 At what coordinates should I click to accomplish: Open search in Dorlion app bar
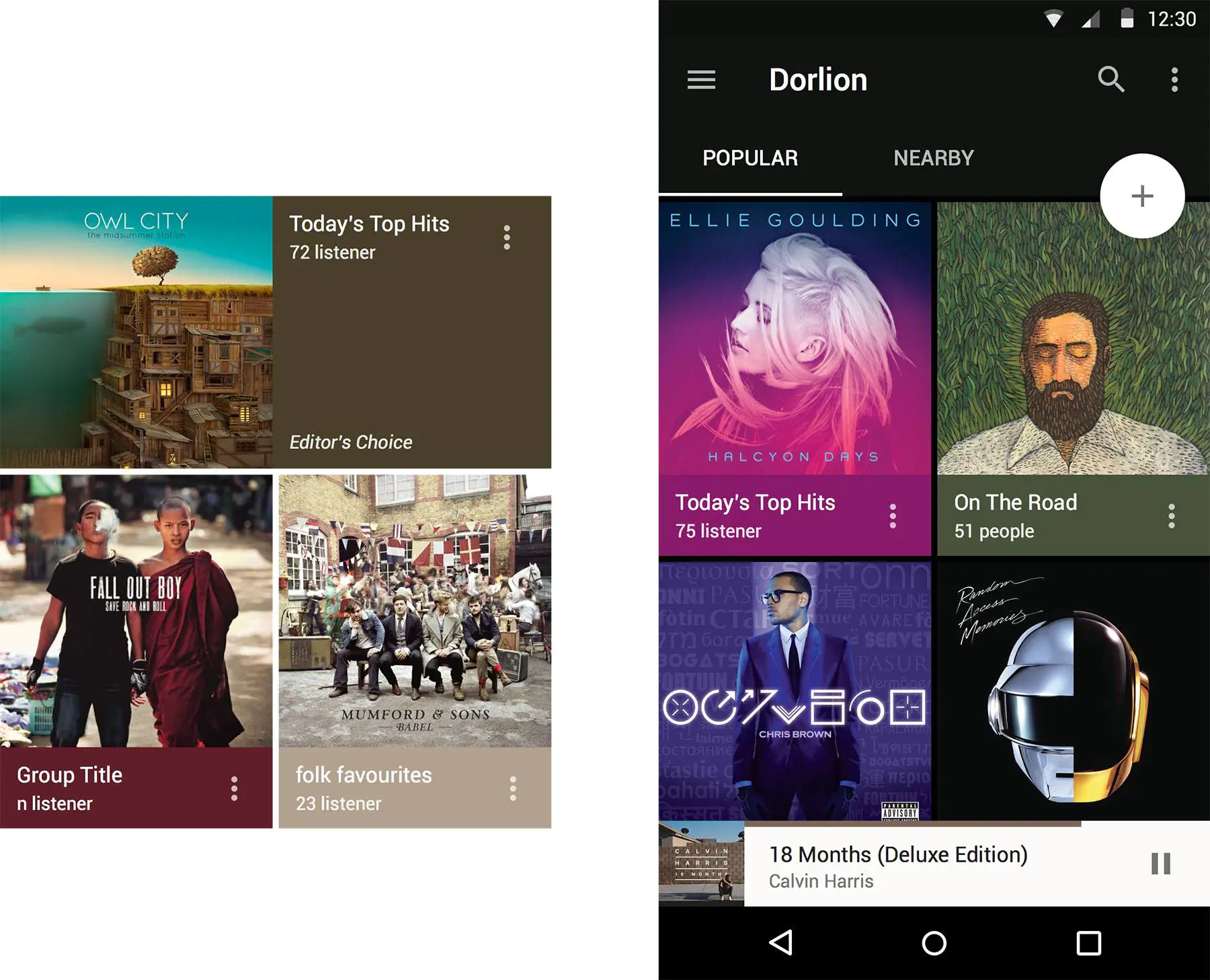click(x=1111, y=79)
